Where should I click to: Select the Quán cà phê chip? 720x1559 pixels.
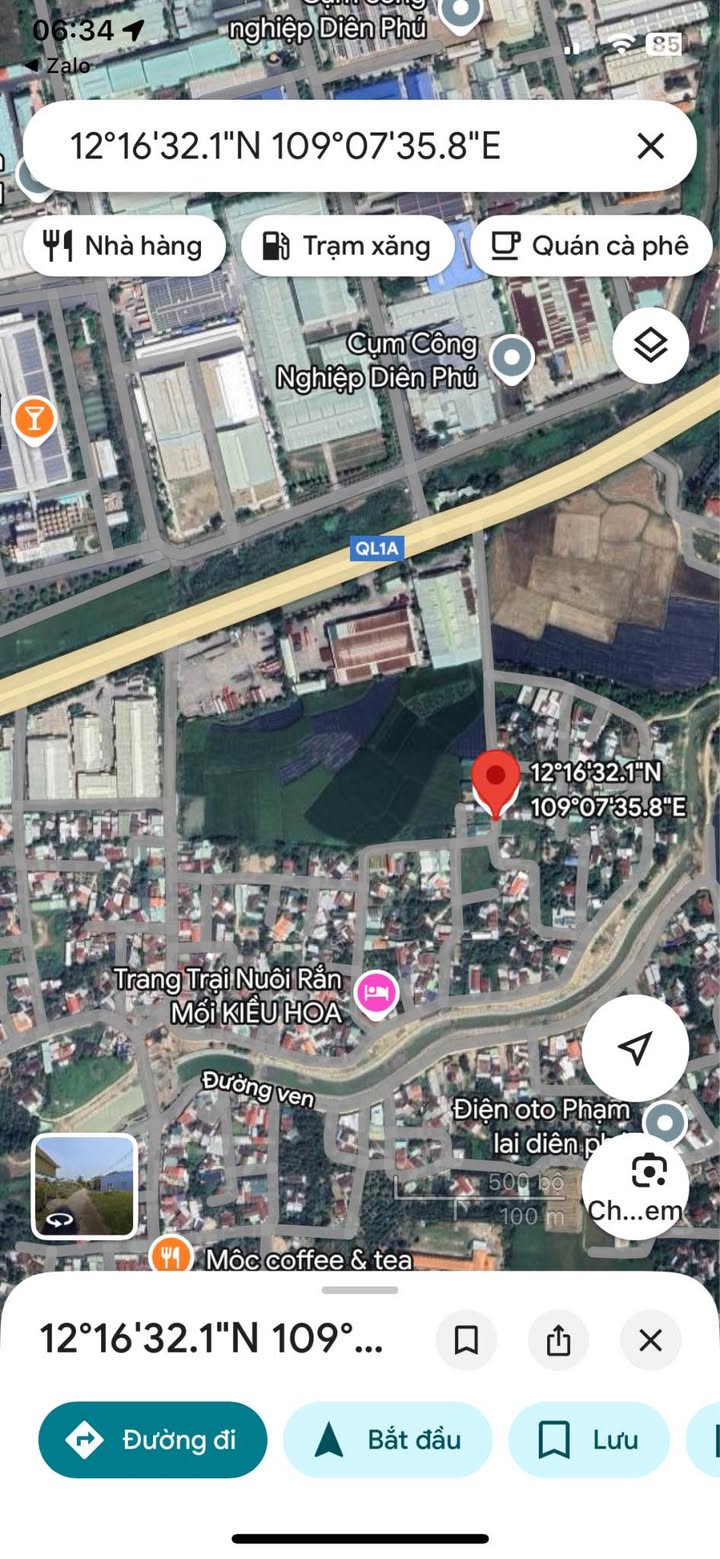coord(591,246)
